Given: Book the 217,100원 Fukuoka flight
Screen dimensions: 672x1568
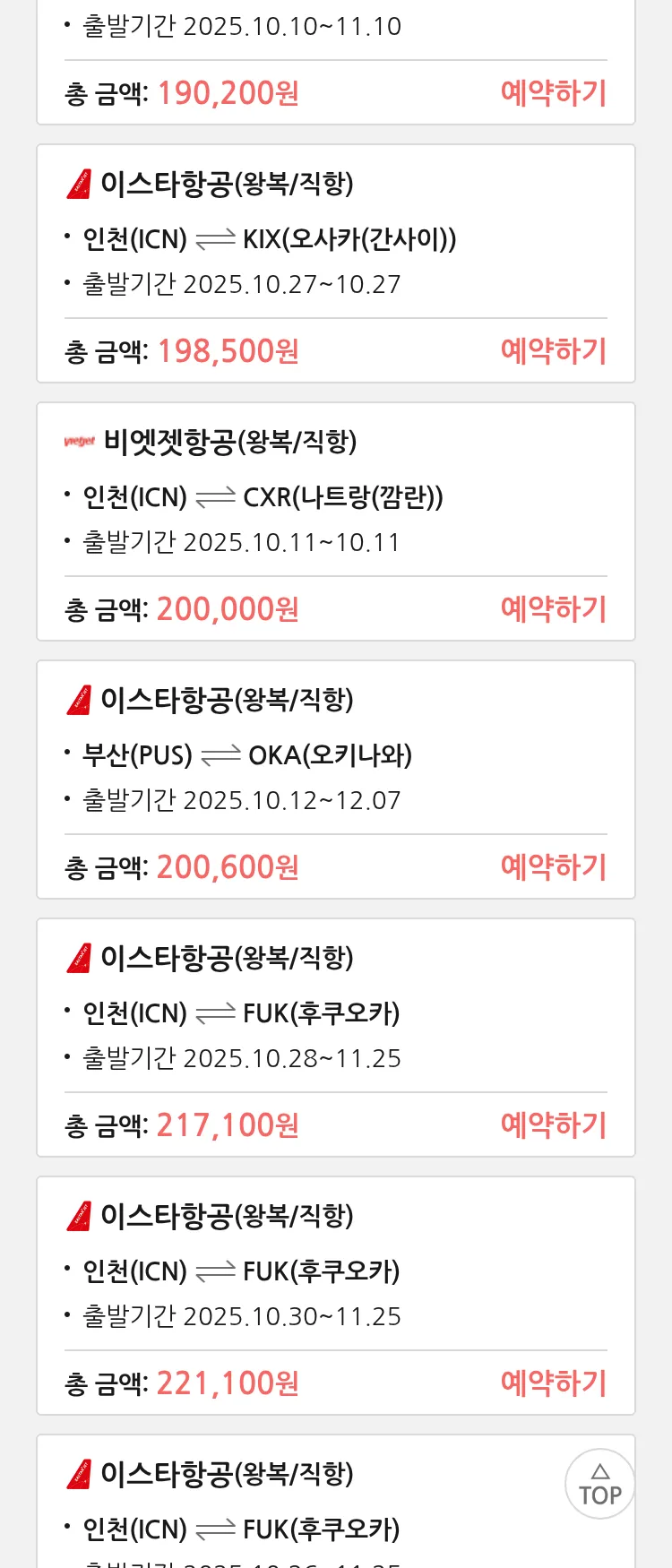Looking at the screenshot, I should point(553,1125).
